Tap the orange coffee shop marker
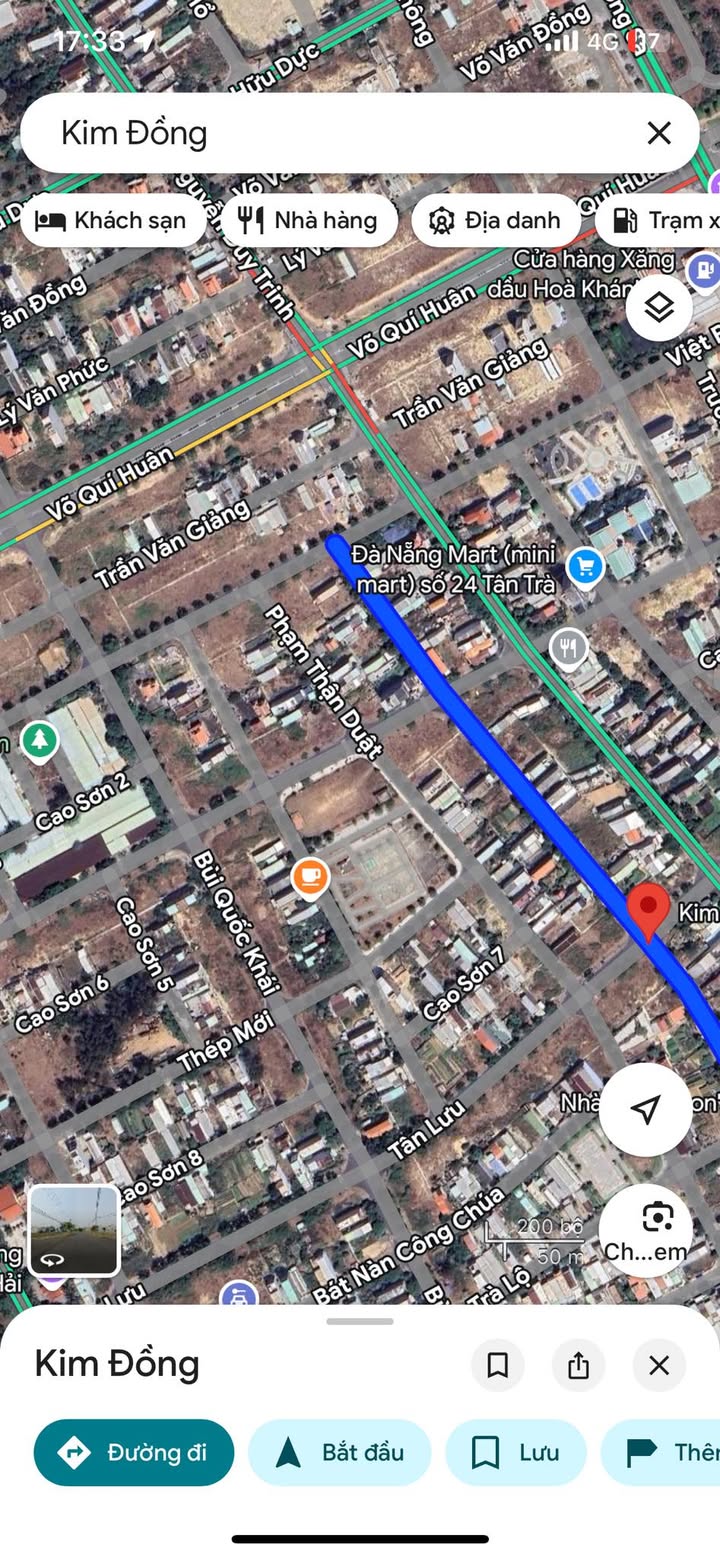This screenshot has width=720, height=1557. [310, 878]
